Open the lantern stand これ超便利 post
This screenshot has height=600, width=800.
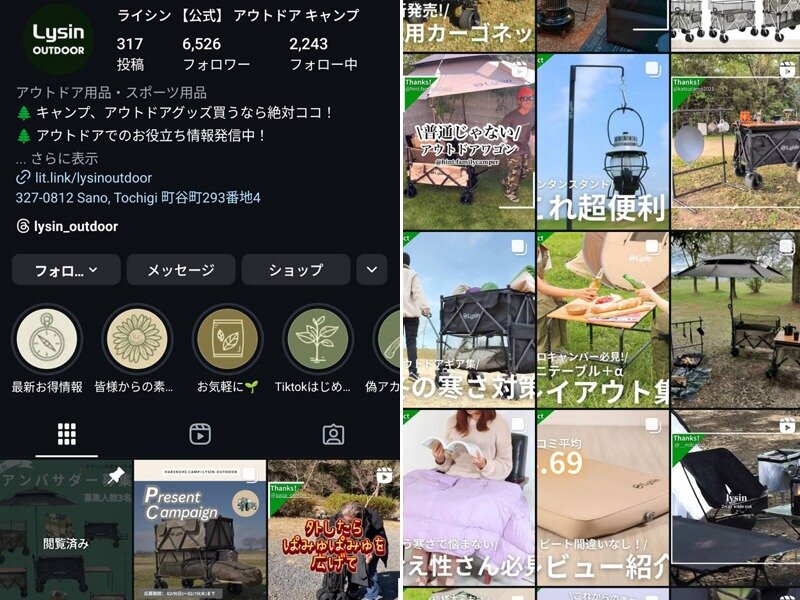coord(602,142)
